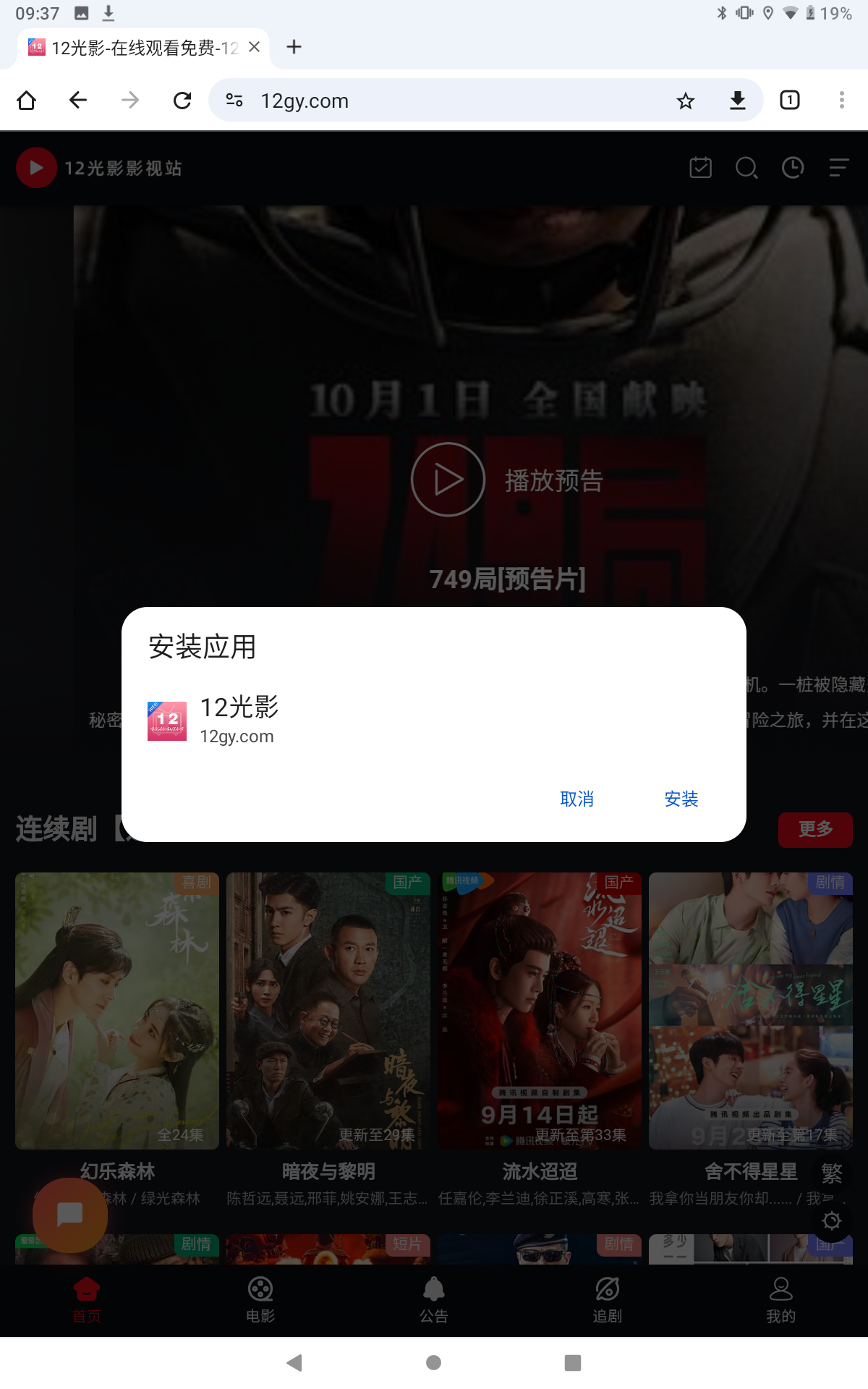
Task: Tap the system home button
Action: pyautogui.click(x=434, y=1363)
